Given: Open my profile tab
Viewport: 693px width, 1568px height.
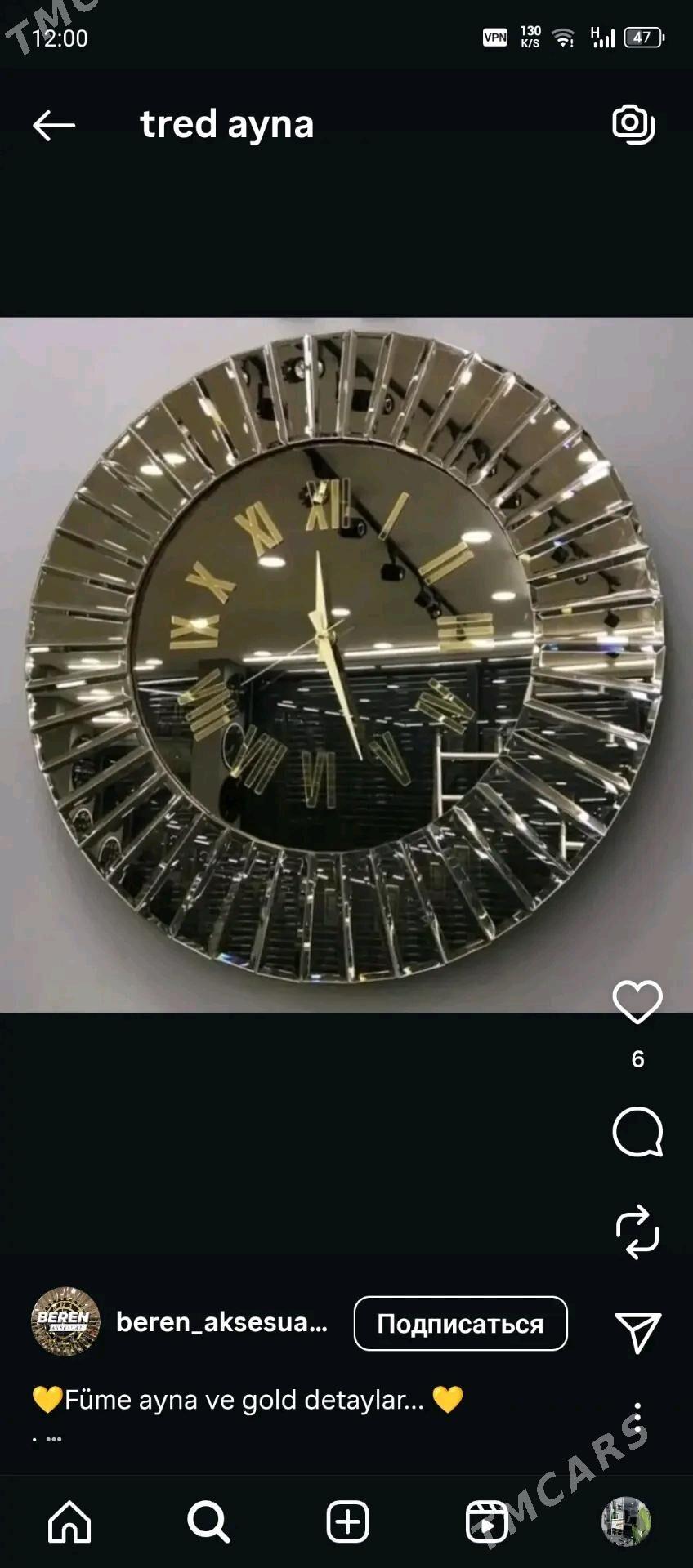Looking at the screenshot, I should click(x=625, y=1522).
